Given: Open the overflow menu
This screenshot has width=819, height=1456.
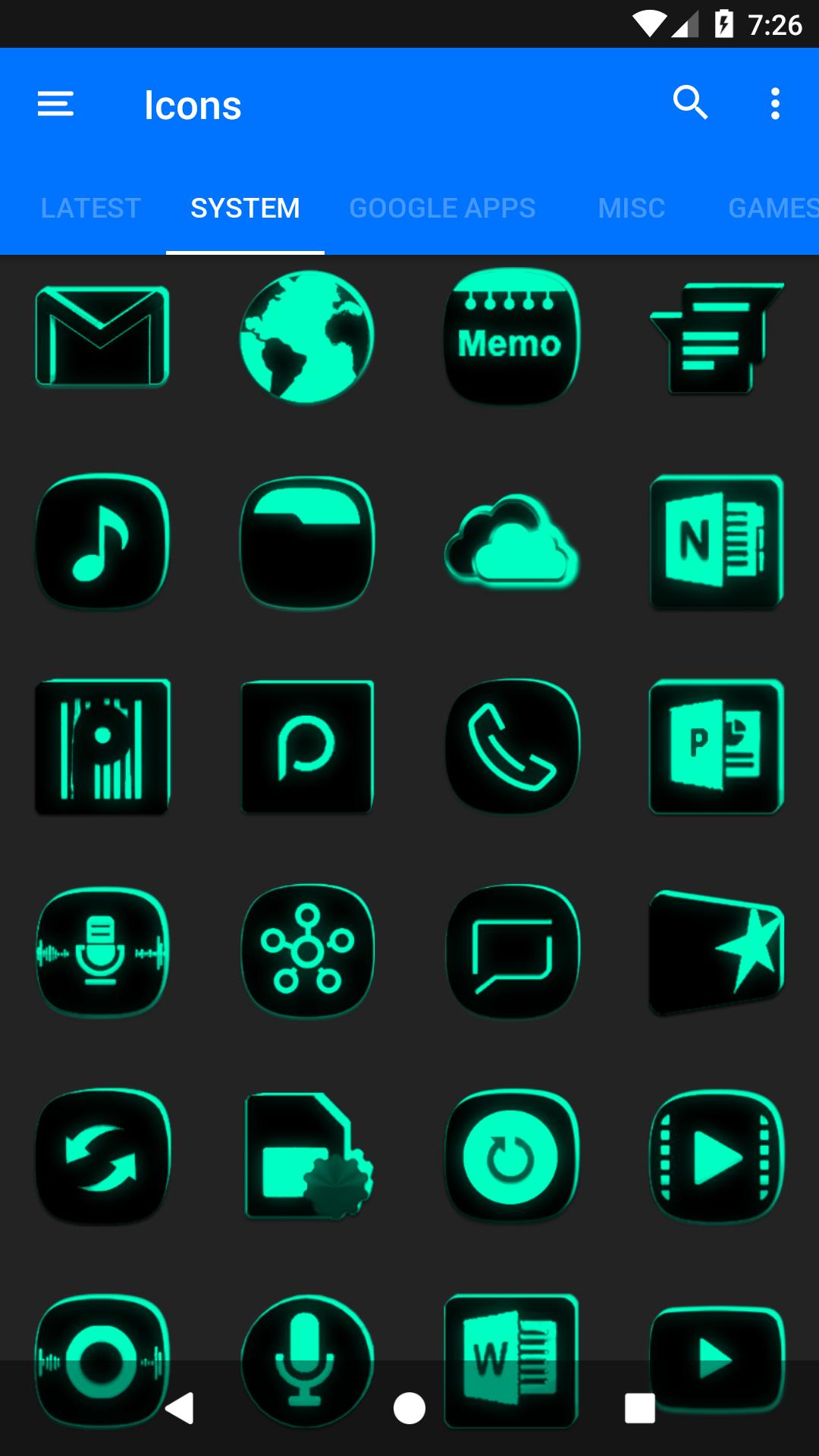Looking at the screenshot, I should tap(774, 104).
